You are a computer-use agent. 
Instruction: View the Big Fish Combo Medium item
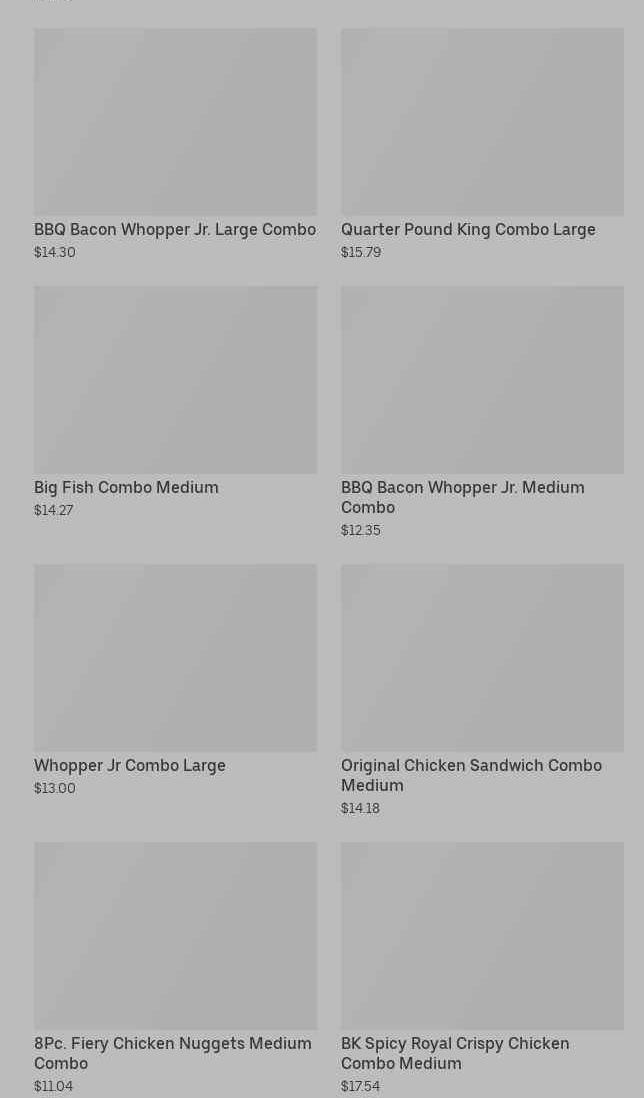(126, 487)
